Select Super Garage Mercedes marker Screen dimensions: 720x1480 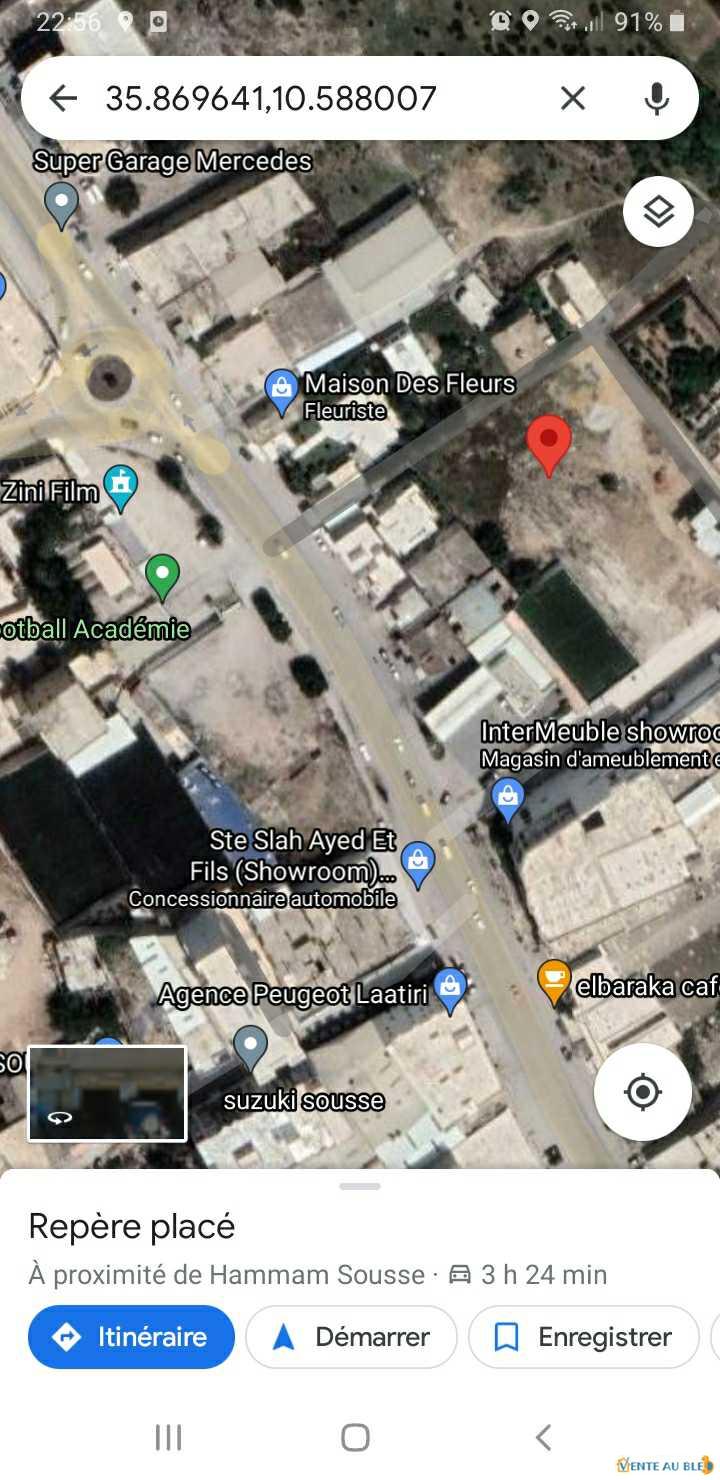(x=62, y=203)
